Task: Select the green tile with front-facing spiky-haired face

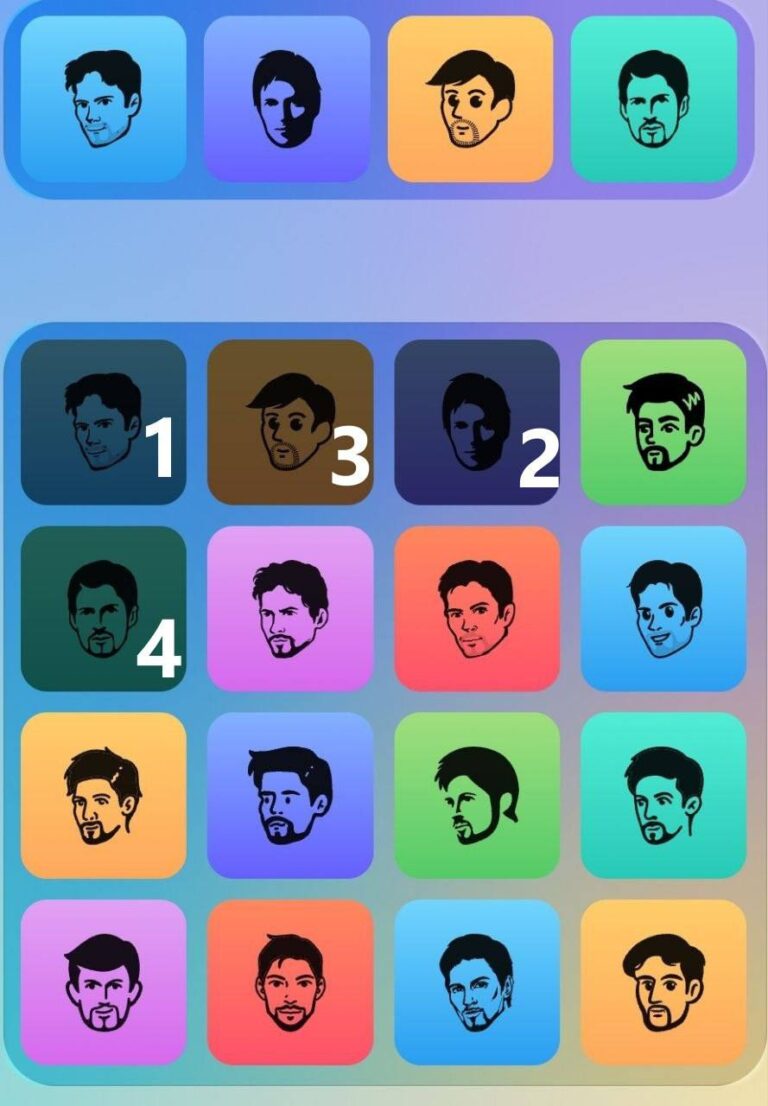Action: coord(664,421)
